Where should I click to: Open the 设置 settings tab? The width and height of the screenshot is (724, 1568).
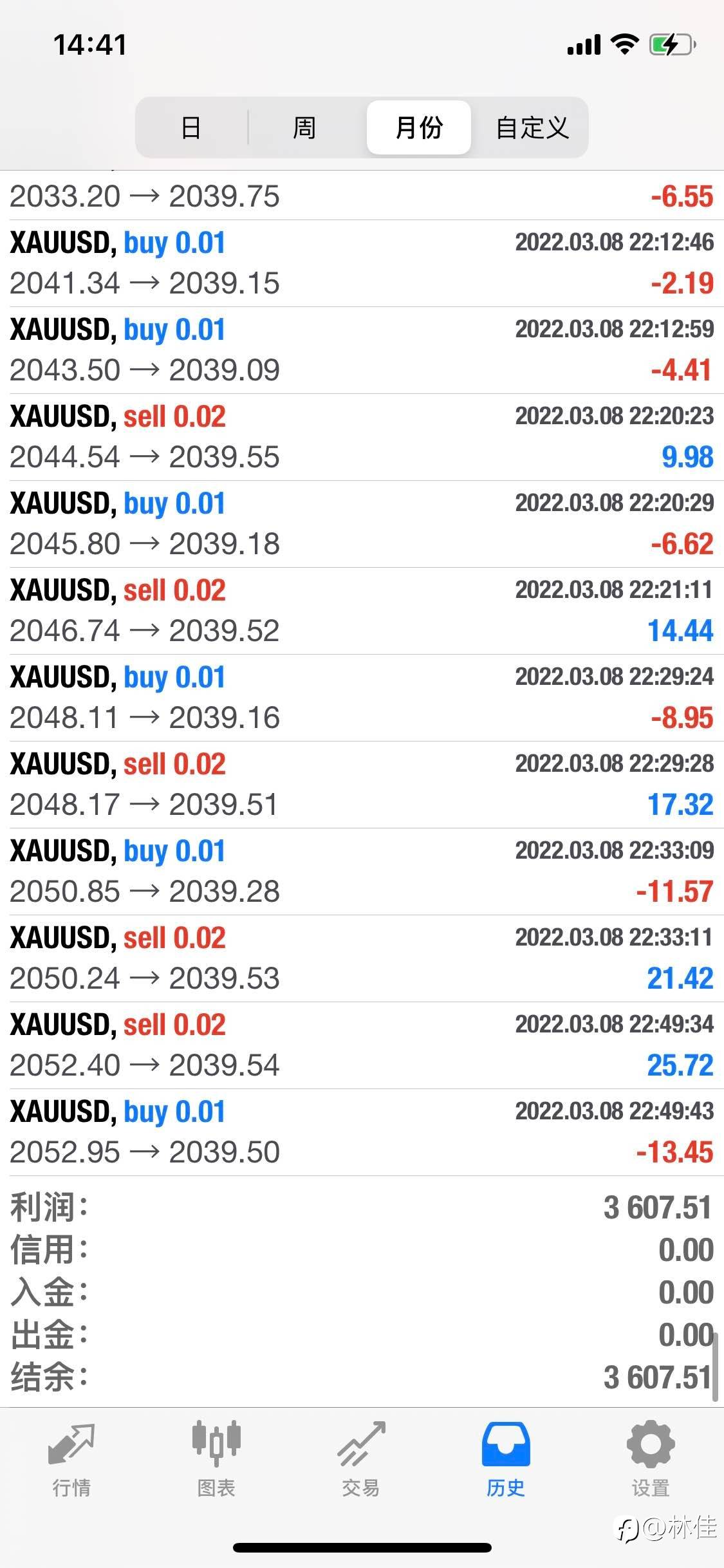651,1459
